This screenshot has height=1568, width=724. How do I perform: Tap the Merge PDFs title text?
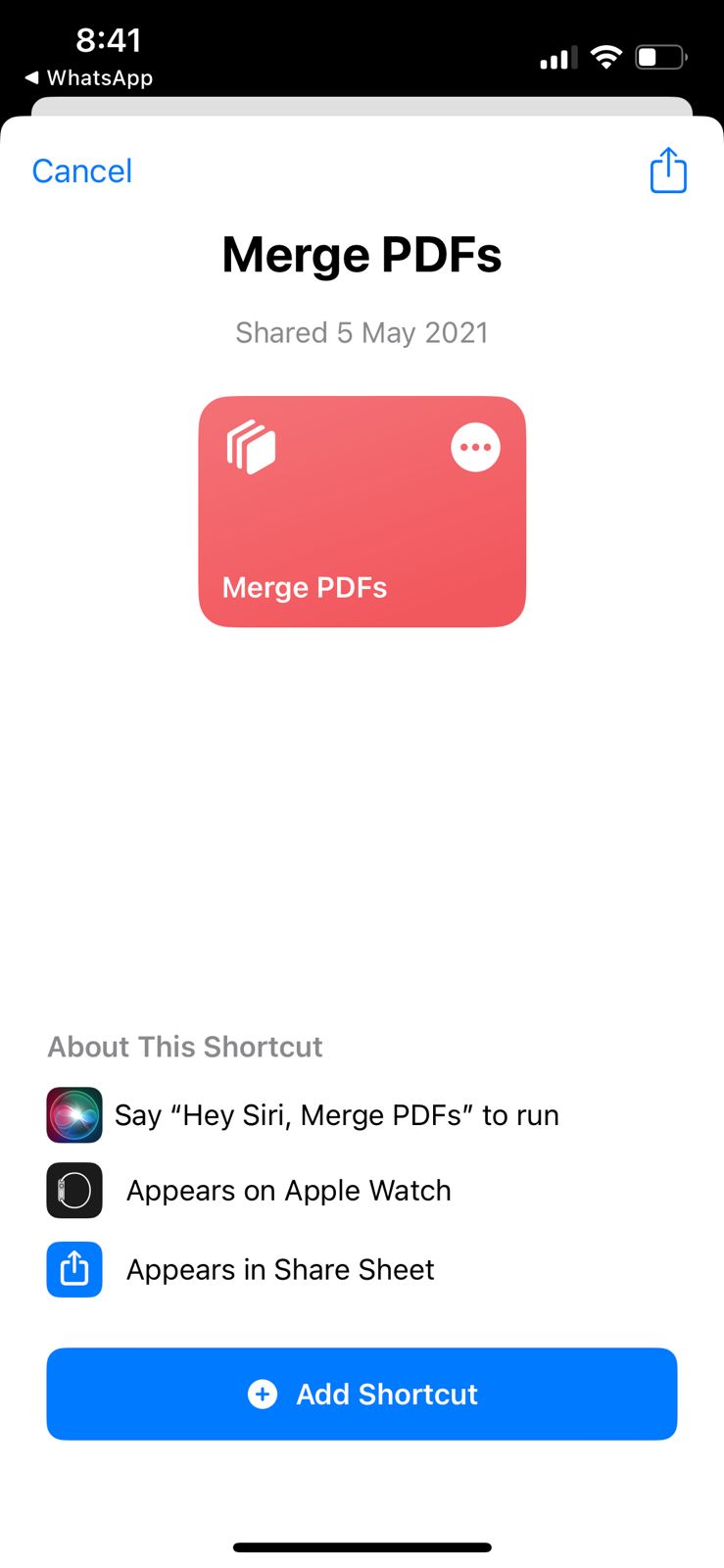pos(362,253)
